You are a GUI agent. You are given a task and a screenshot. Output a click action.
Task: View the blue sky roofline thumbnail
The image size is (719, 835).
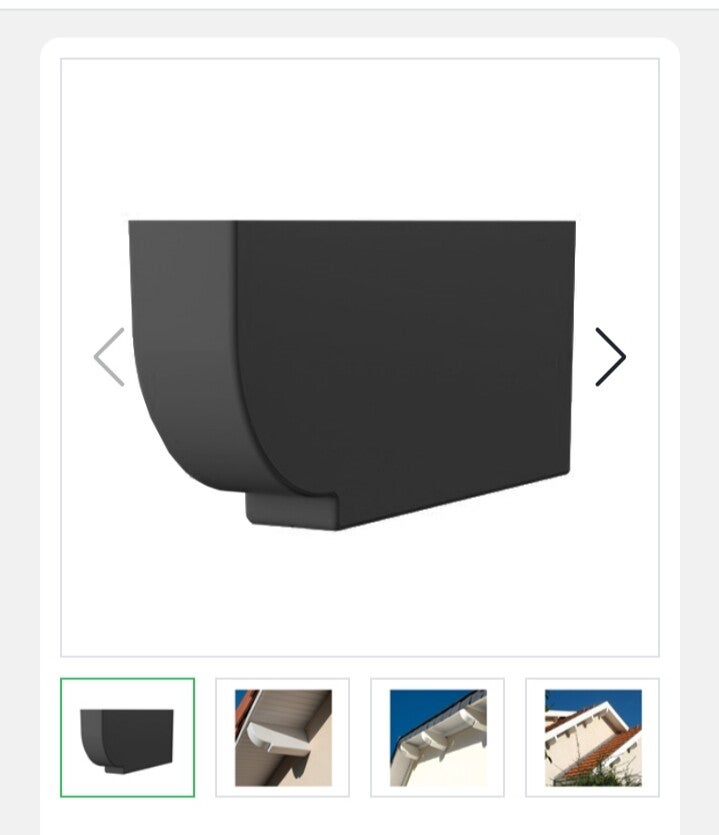438,737
